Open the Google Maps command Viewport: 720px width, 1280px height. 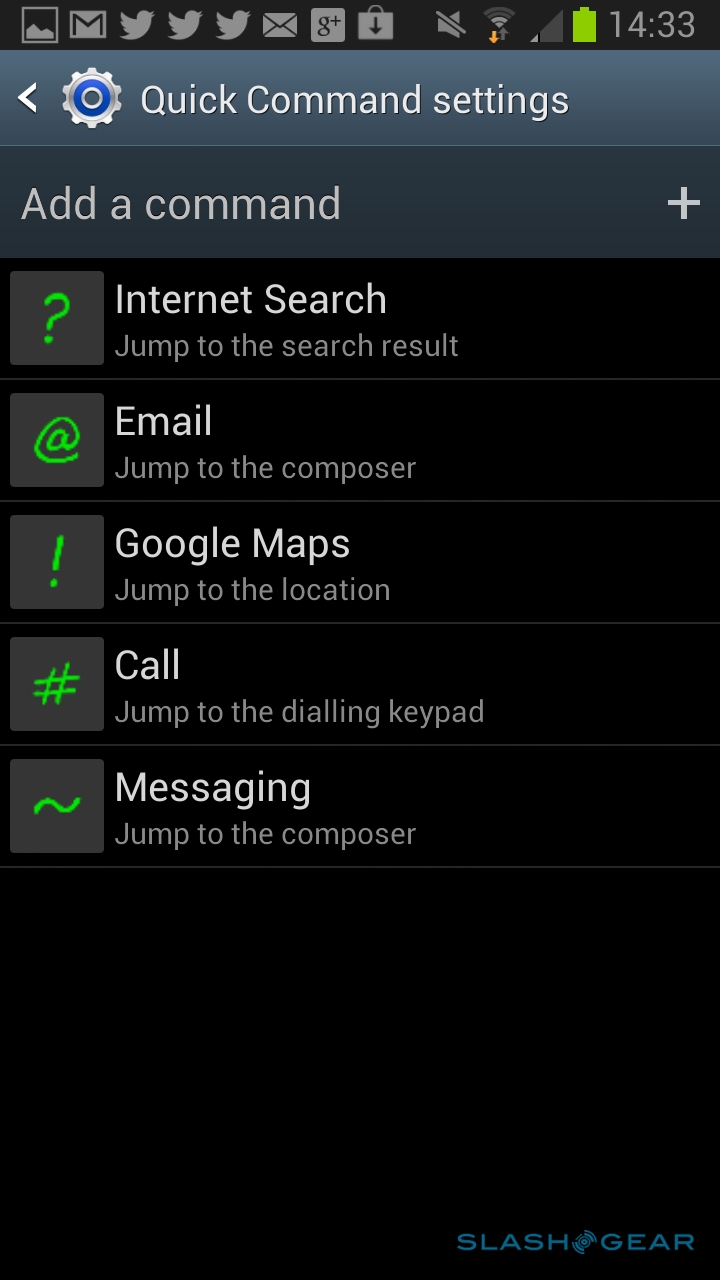[x=360, y=563]
